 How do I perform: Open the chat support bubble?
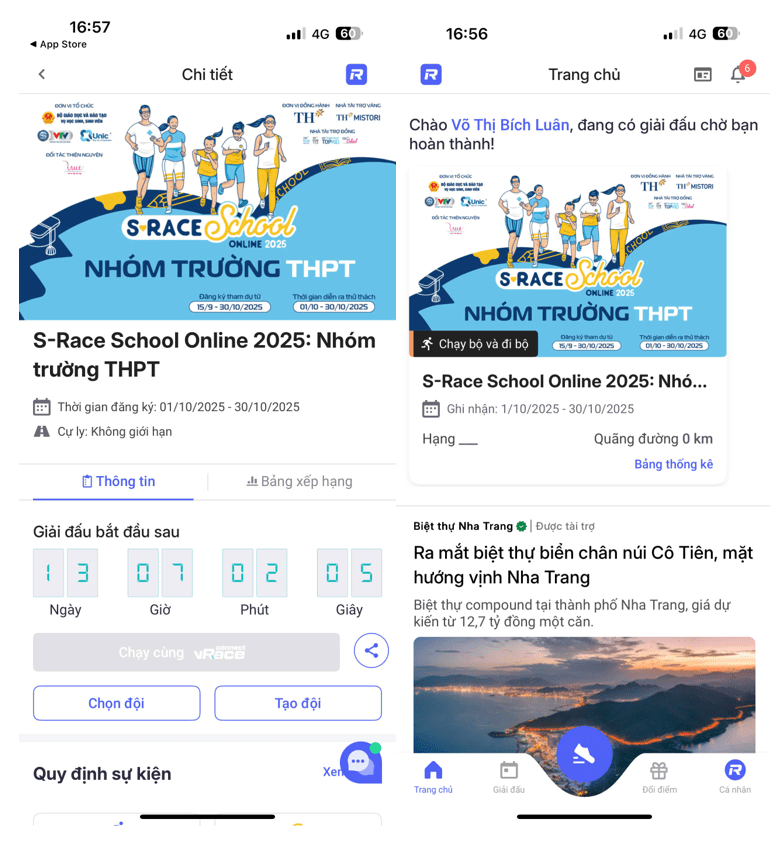(360, 763)
